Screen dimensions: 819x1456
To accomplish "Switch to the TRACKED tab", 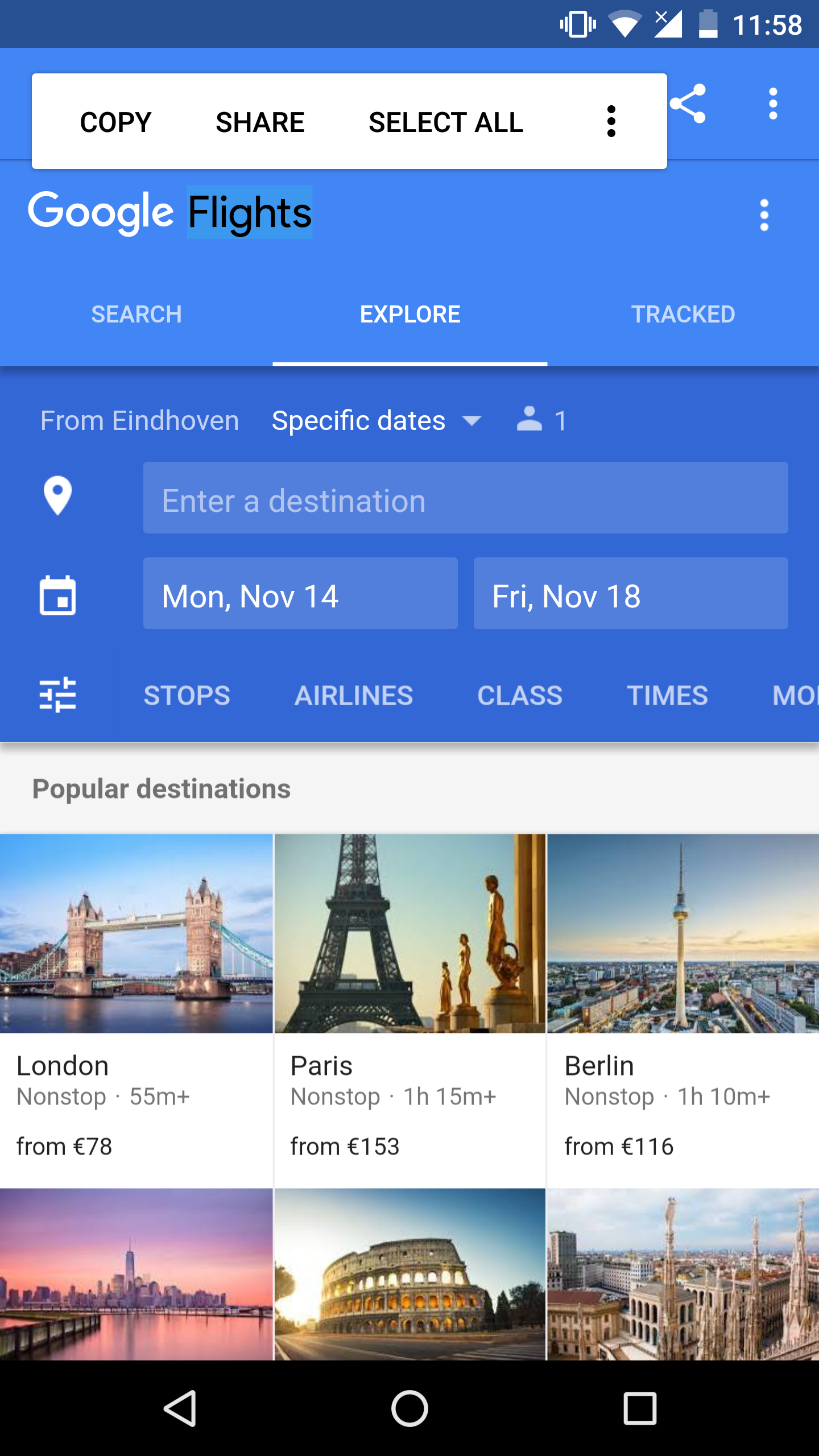I will 682,315.
